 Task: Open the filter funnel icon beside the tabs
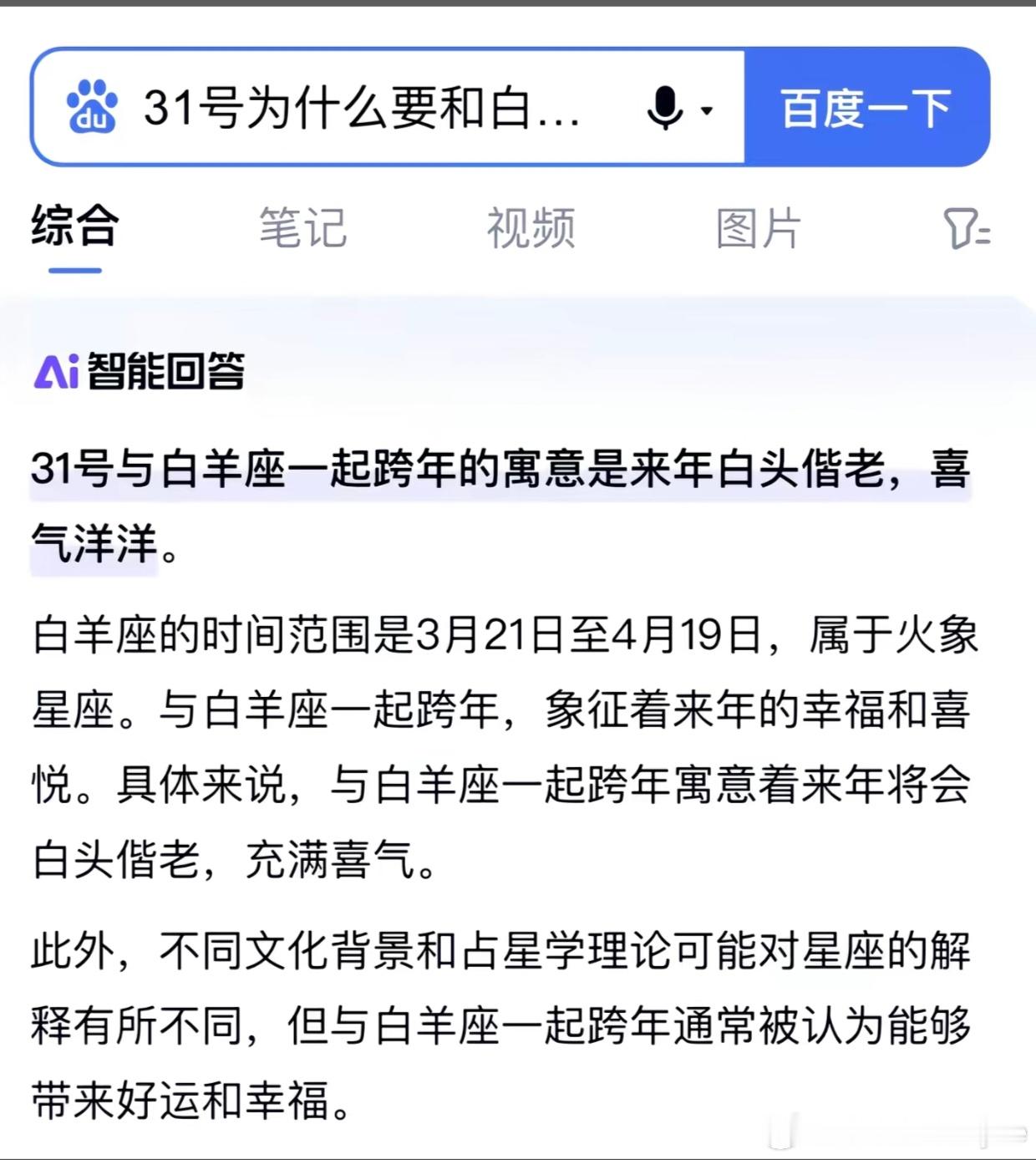[968, 229]
